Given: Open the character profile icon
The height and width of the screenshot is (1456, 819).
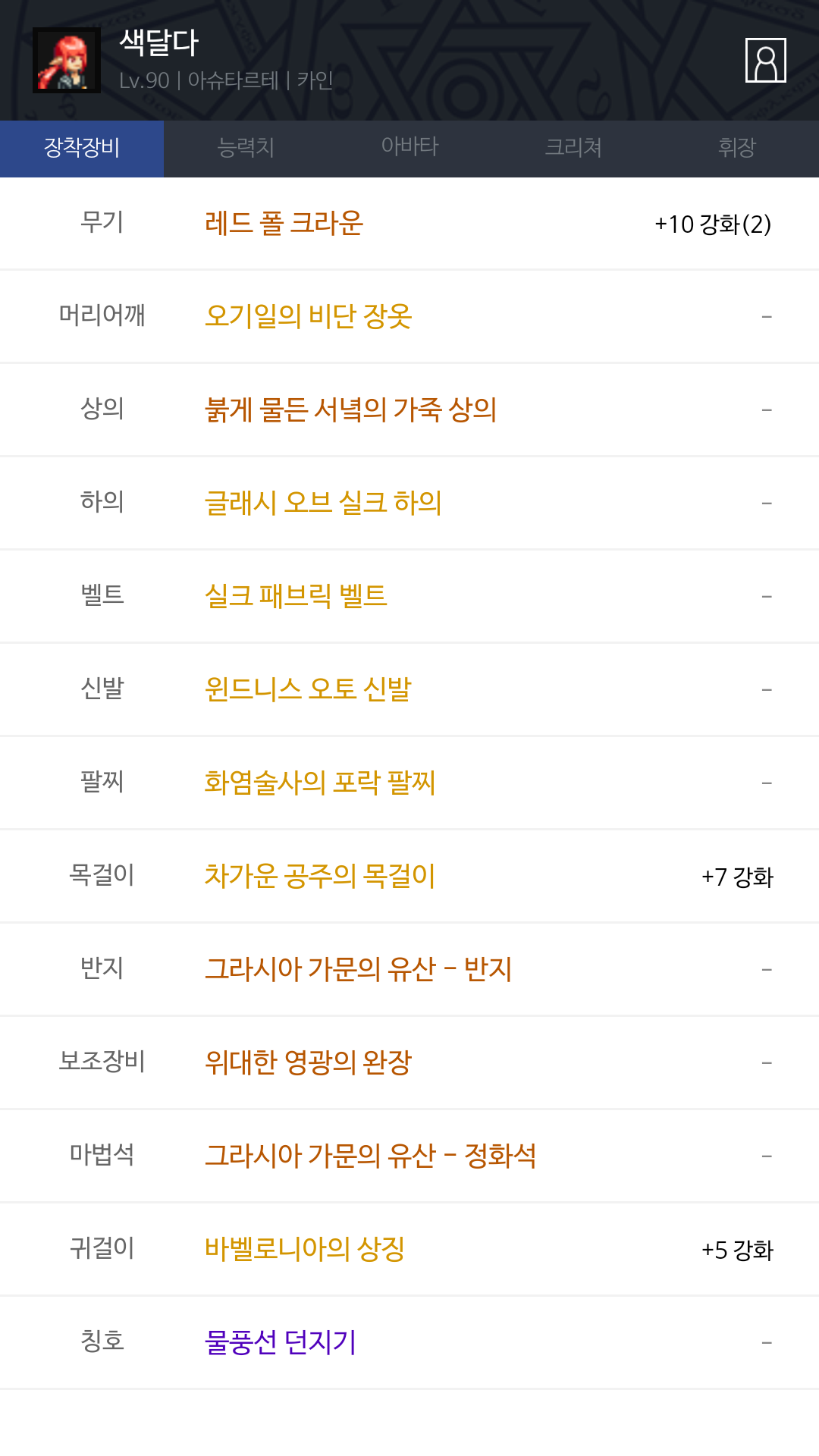Looking at the screenshot, I should click(x=765, y=60).
